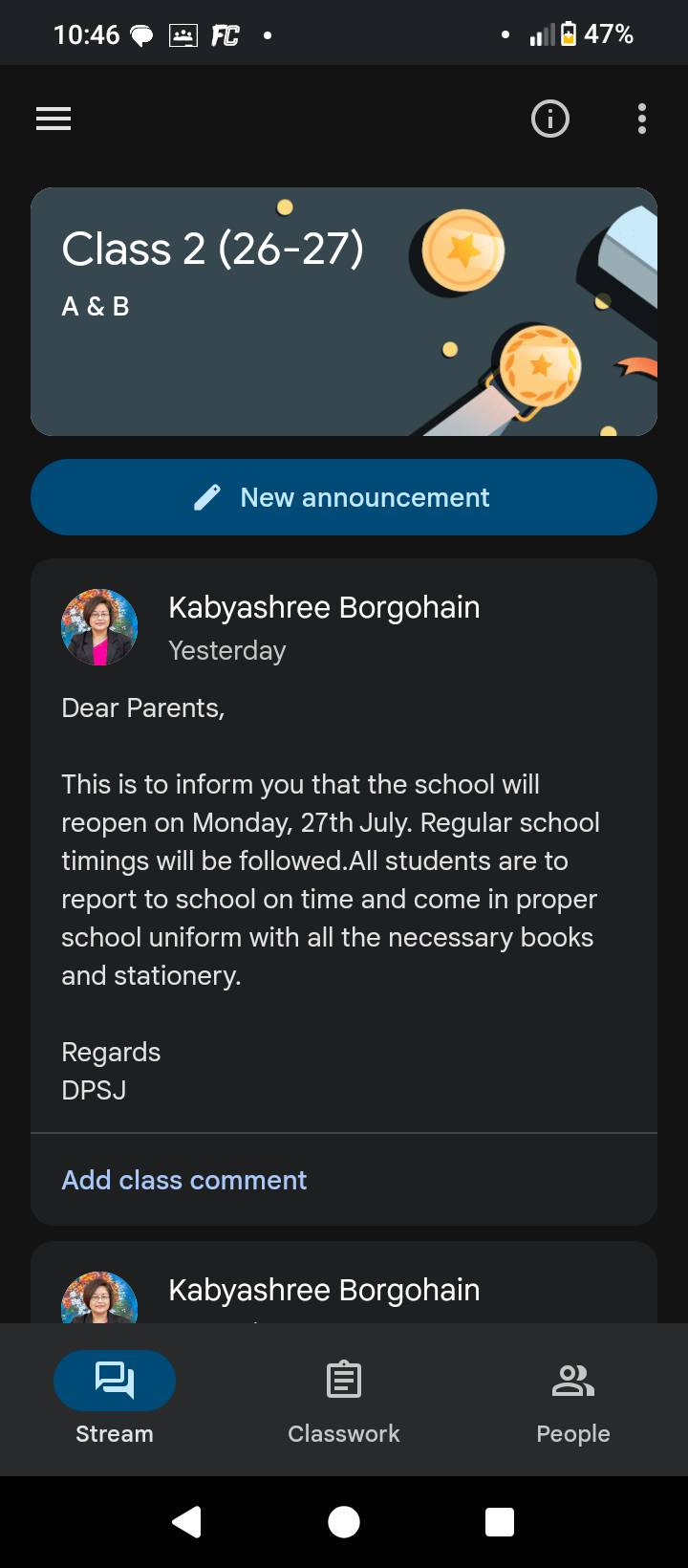Open the class info icon
The width and height of the screenshot is (688, 1568).
pos(550,119)
